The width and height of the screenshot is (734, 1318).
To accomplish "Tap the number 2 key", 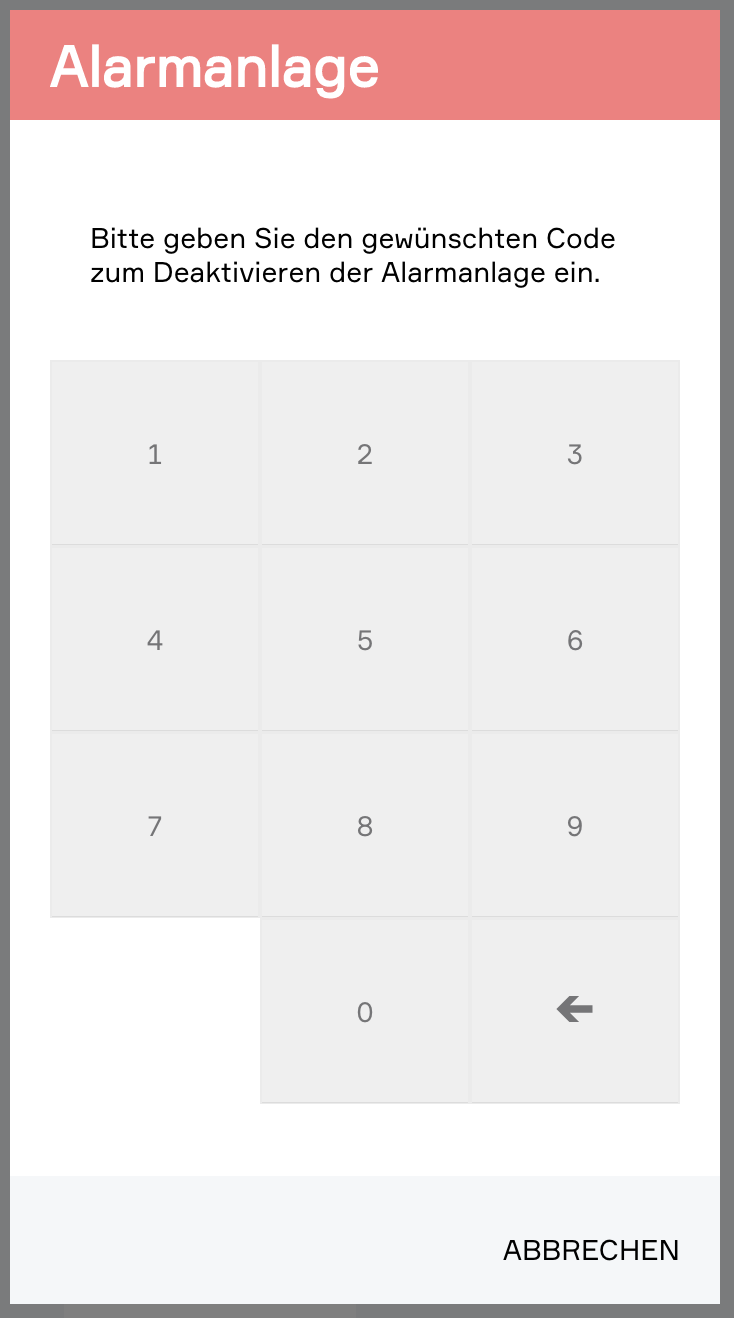I will pos(365,454).
